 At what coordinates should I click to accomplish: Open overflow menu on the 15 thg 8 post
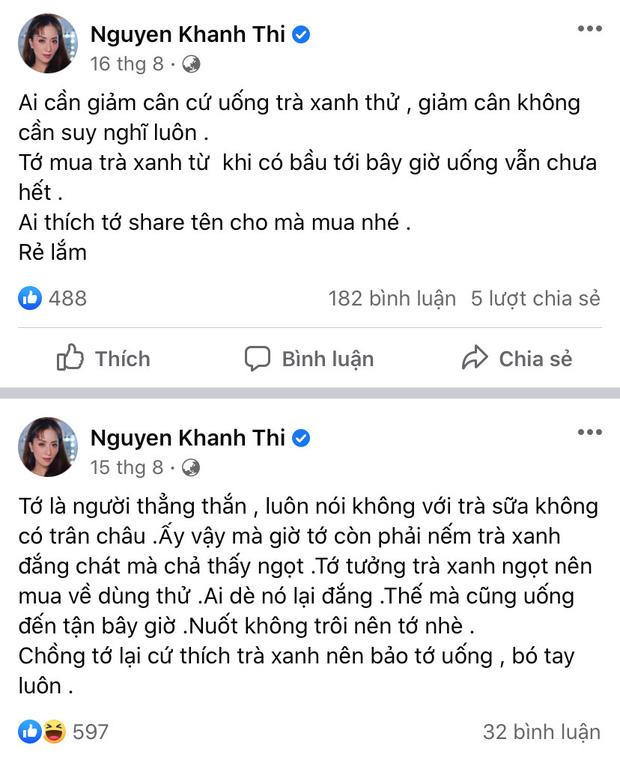(589, 432)
